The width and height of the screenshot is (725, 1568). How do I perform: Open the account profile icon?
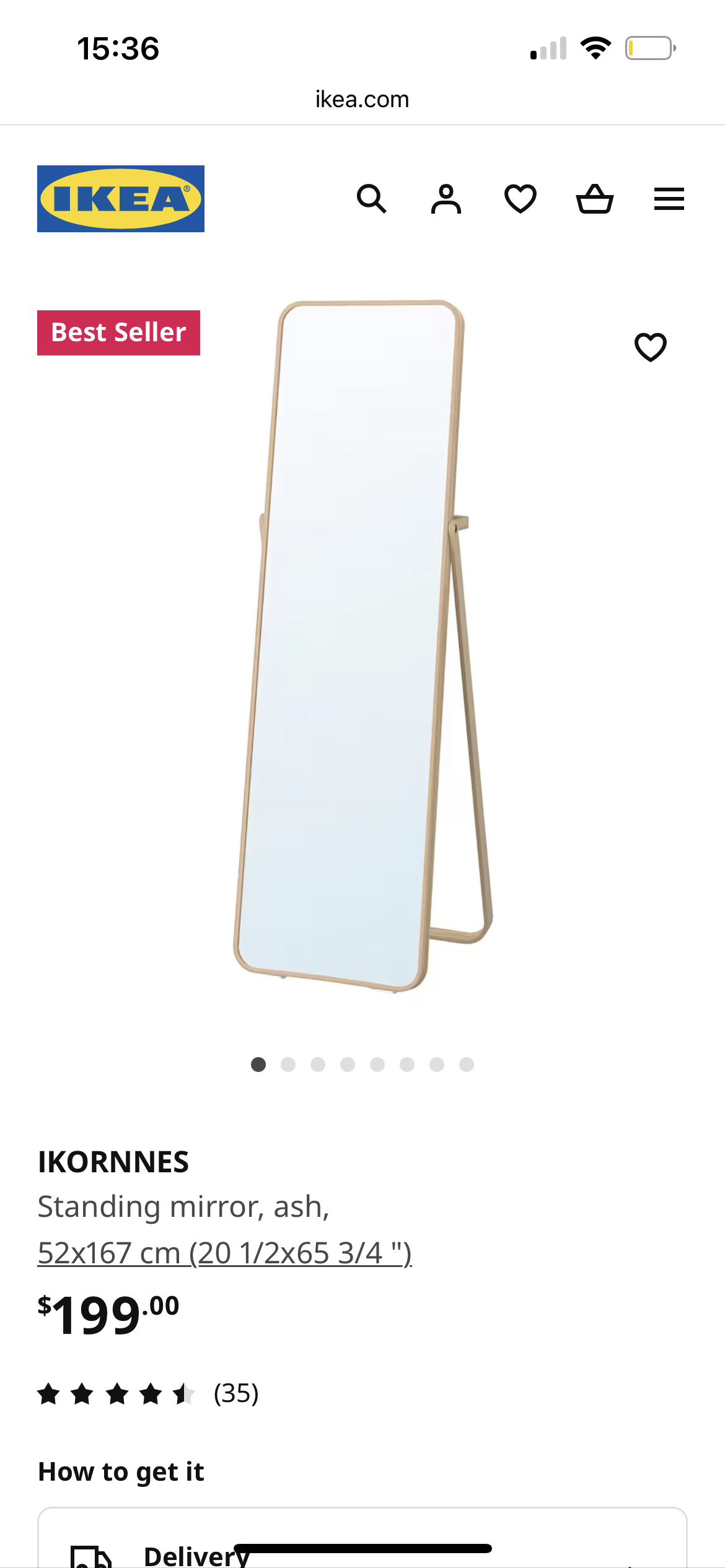coord(446,199)
